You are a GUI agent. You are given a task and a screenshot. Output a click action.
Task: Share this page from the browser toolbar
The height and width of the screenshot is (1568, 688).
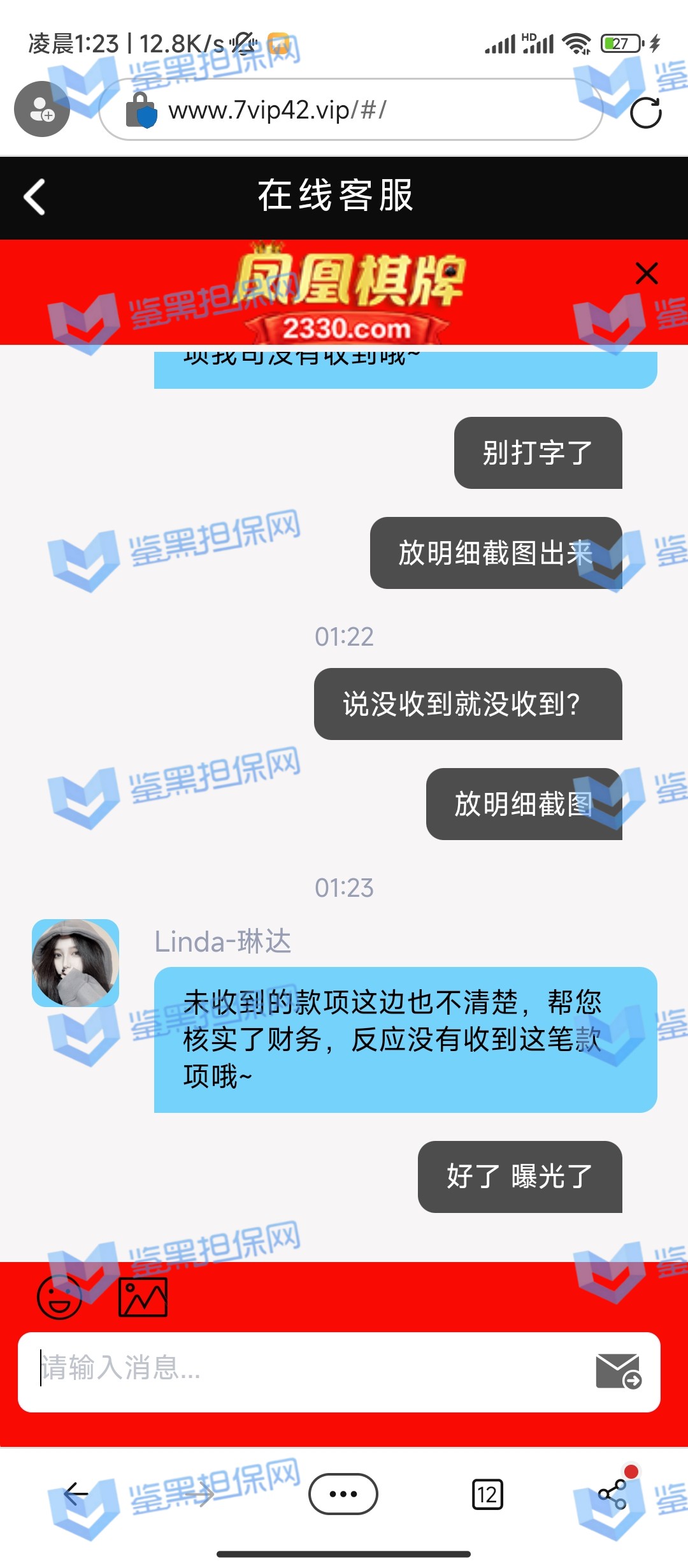click(x=613, y=1493)
